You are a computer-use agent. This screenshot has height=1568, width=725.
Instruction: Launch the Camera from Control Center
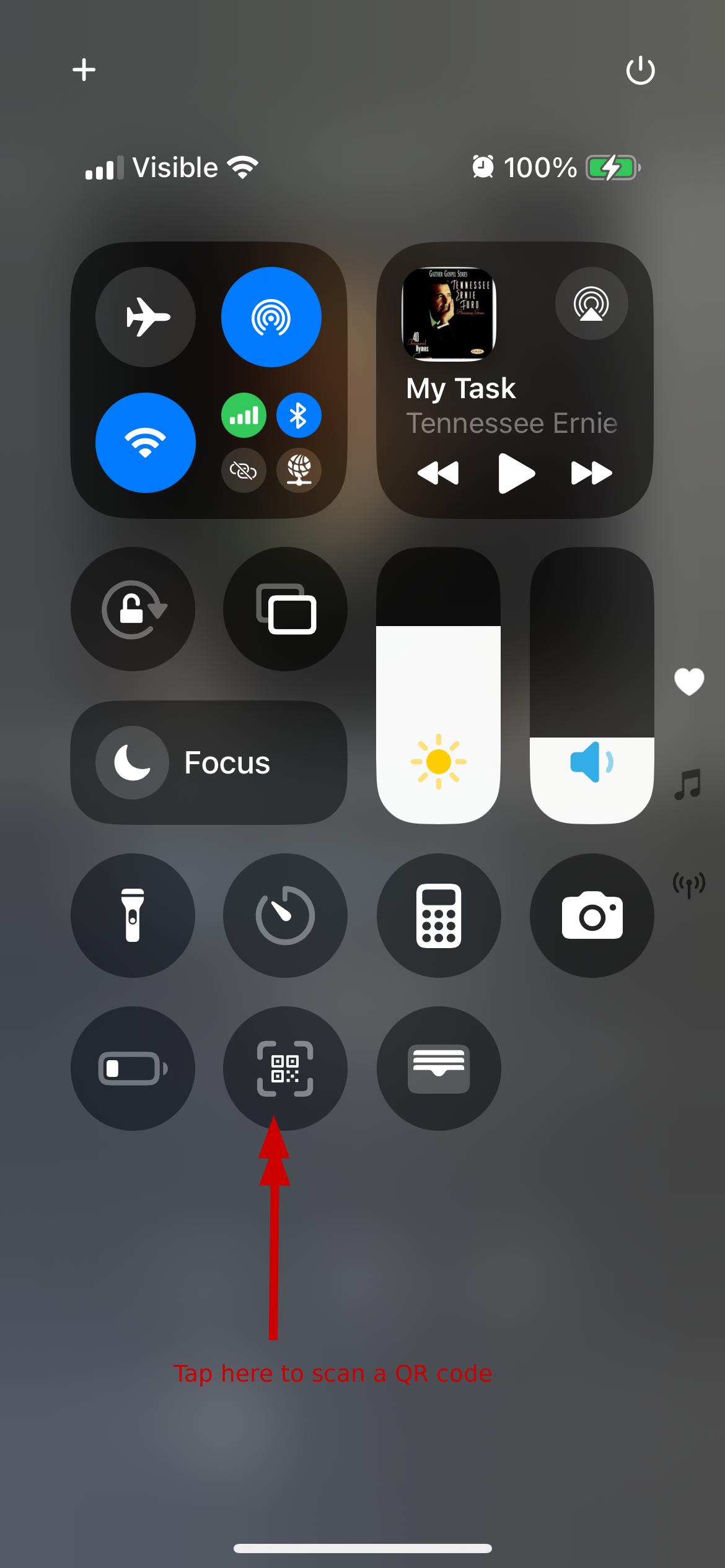591,916
